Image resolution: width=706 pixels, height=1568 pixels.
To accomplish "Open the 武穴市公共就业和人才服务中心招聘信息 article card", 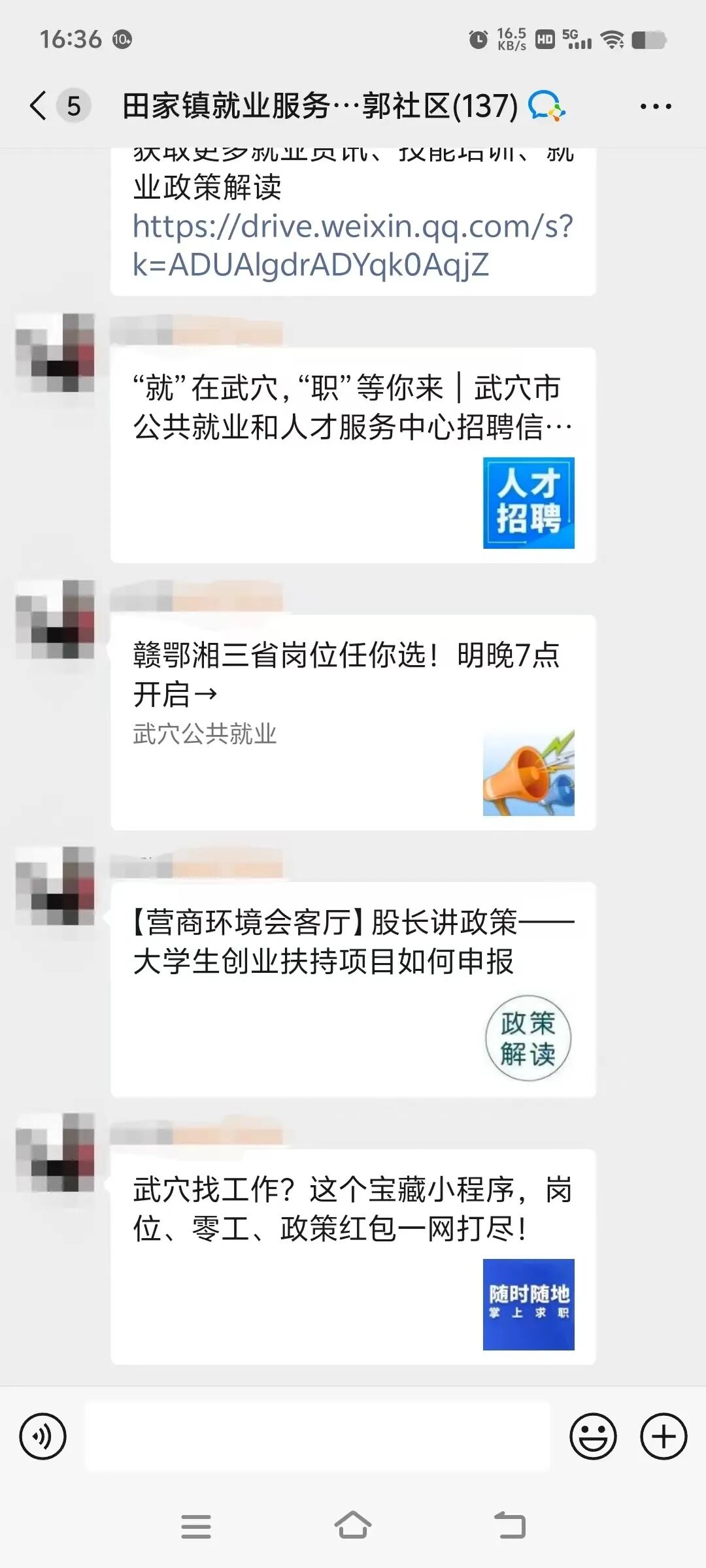I will coord(353,455).
